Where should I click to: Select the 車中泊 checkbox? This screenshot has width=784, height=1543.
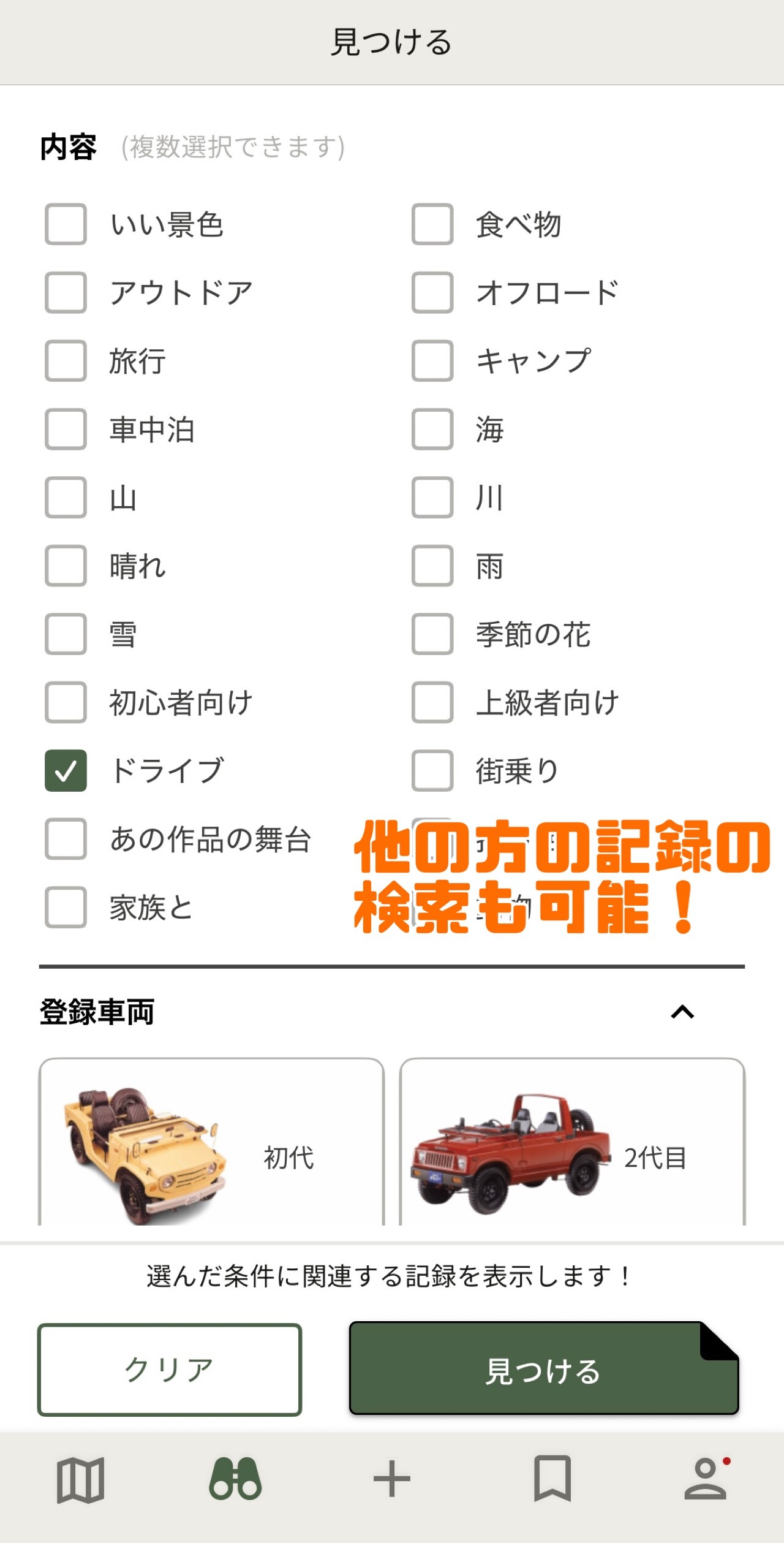pos(66,429)
